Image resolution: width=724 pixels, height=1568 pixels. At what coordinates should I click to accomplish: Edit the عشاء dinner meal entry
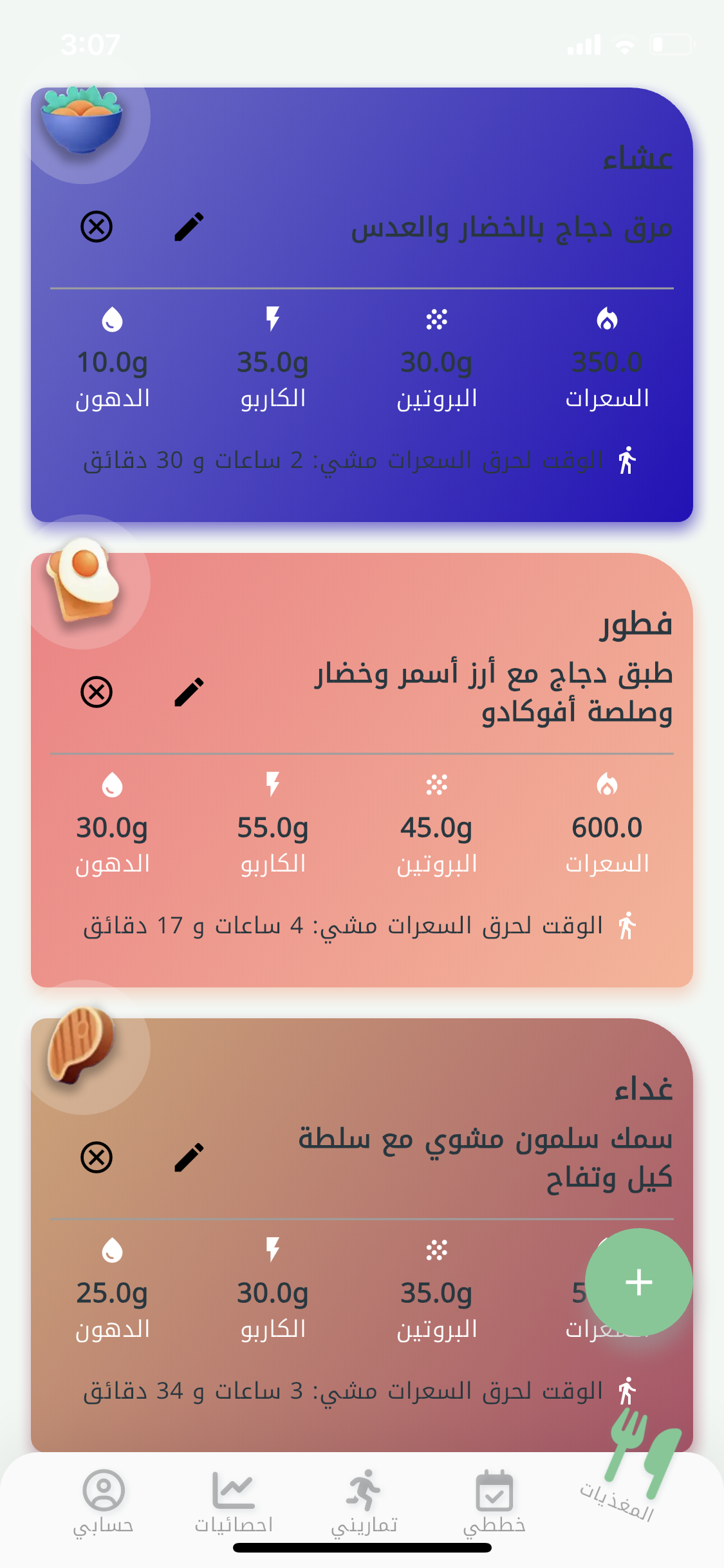(x=190, y=227)
